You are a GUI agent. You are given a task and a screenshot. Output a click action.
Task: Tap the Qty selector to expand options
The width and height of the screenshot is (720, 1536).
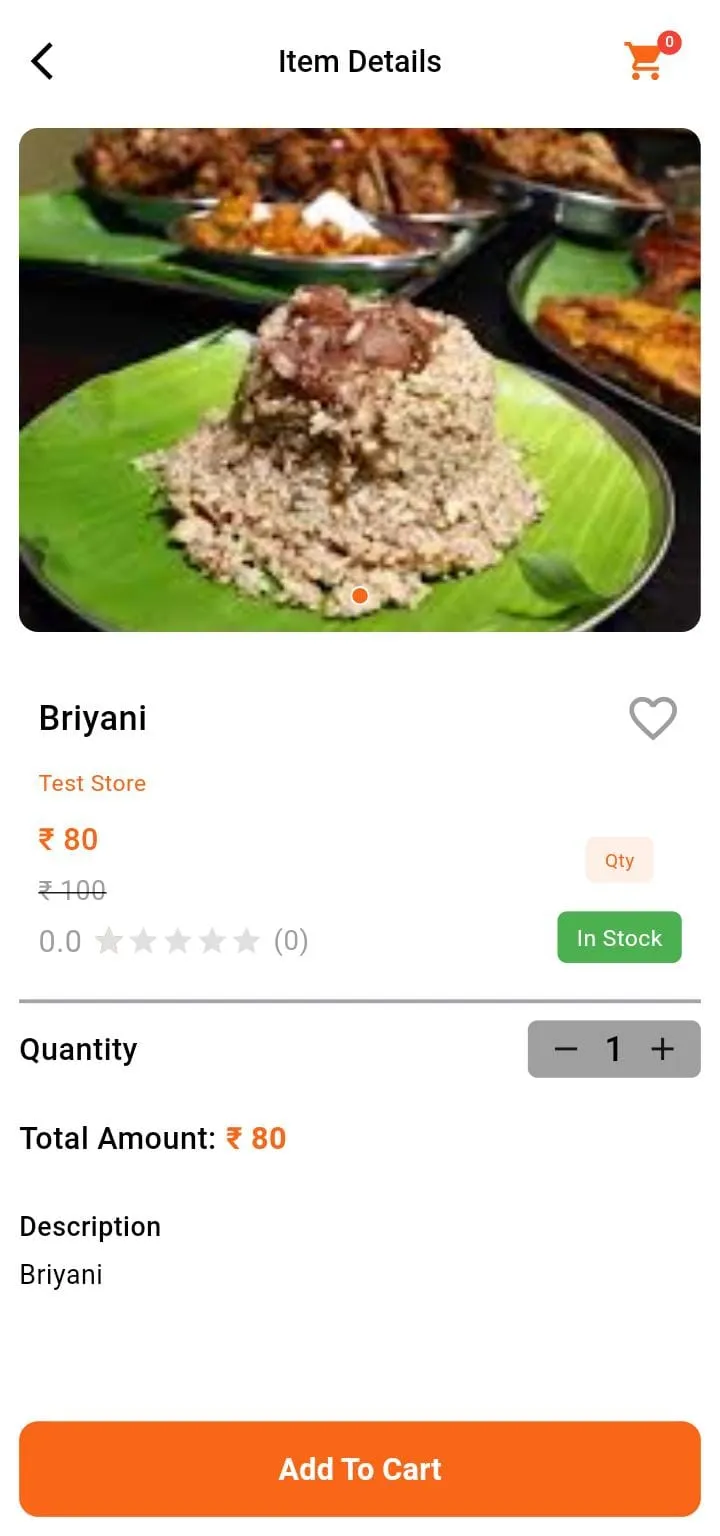tap(618, 860)
